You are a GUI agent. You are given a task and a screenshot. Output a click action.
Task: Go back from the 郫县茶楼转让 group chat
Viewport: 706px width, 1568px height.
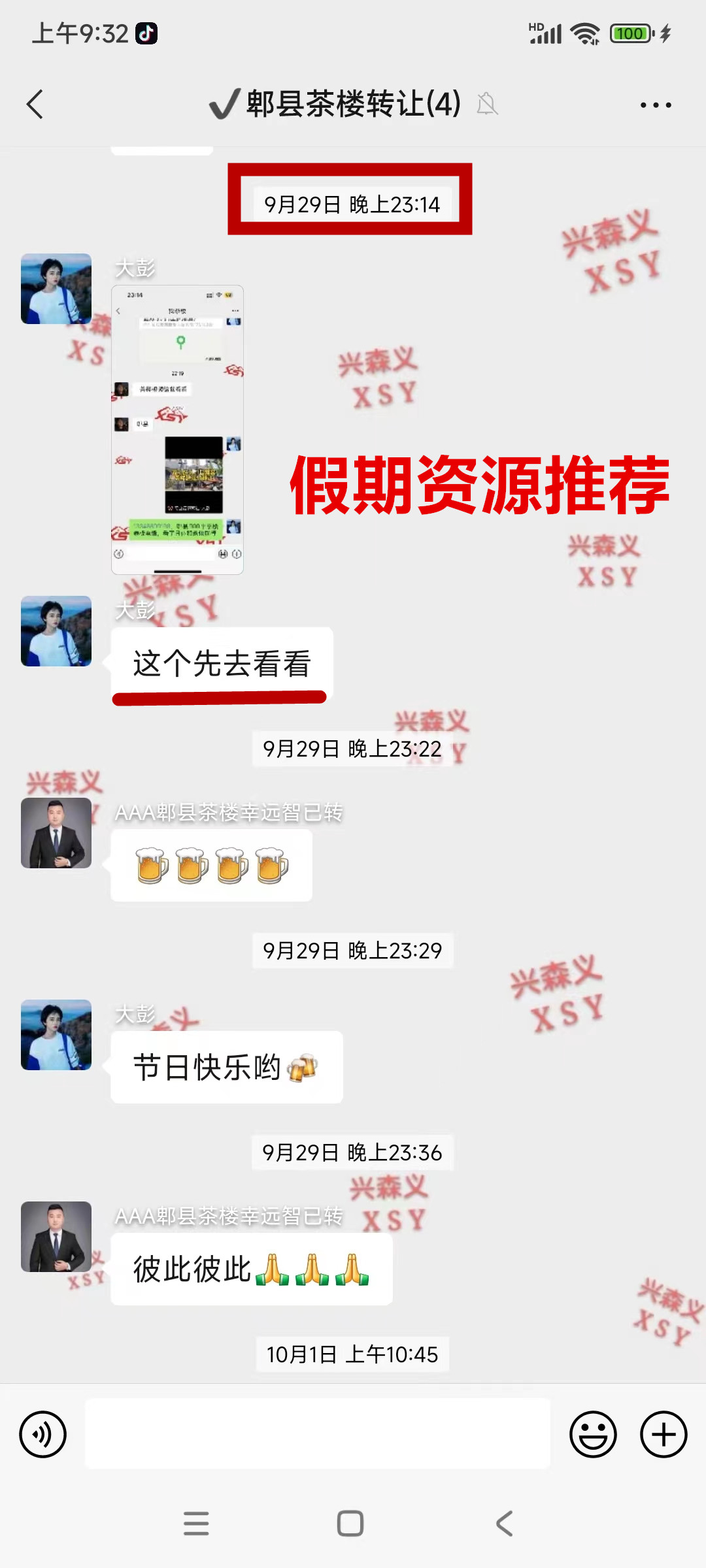coord(35,105)
